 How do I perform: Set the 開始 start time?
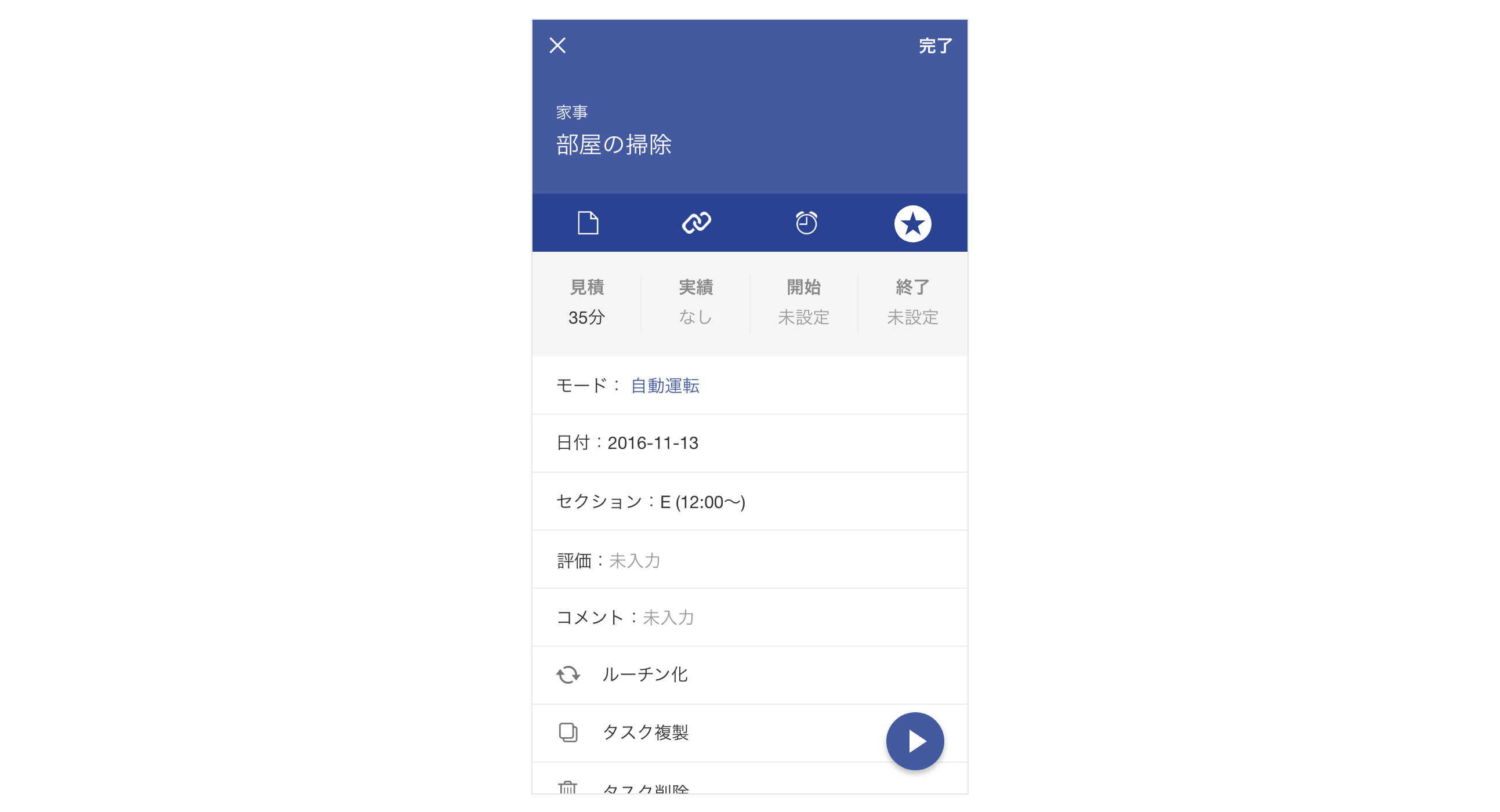803,303
